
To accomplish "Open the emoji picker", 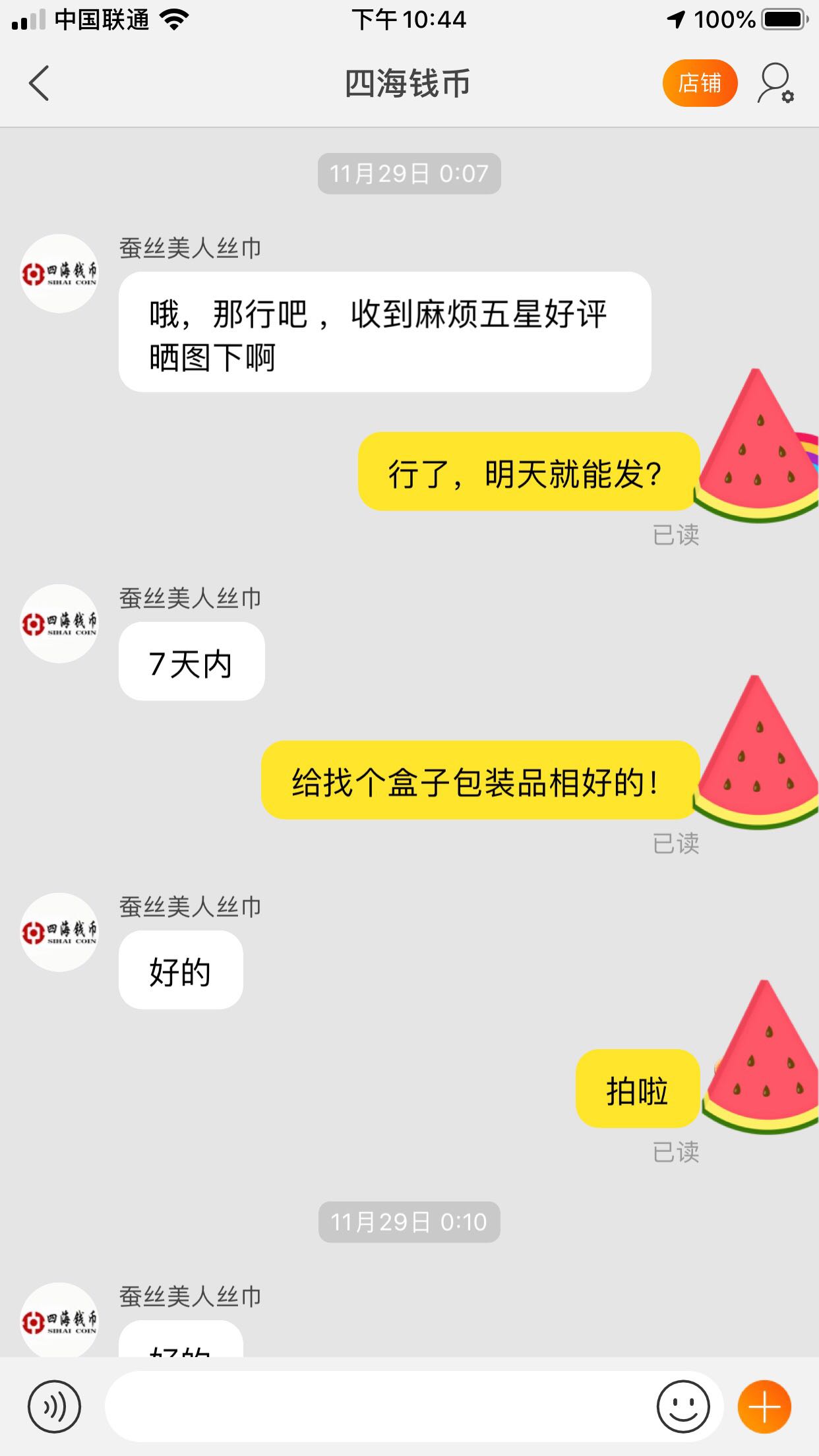I will click(x=683, y=1407).
